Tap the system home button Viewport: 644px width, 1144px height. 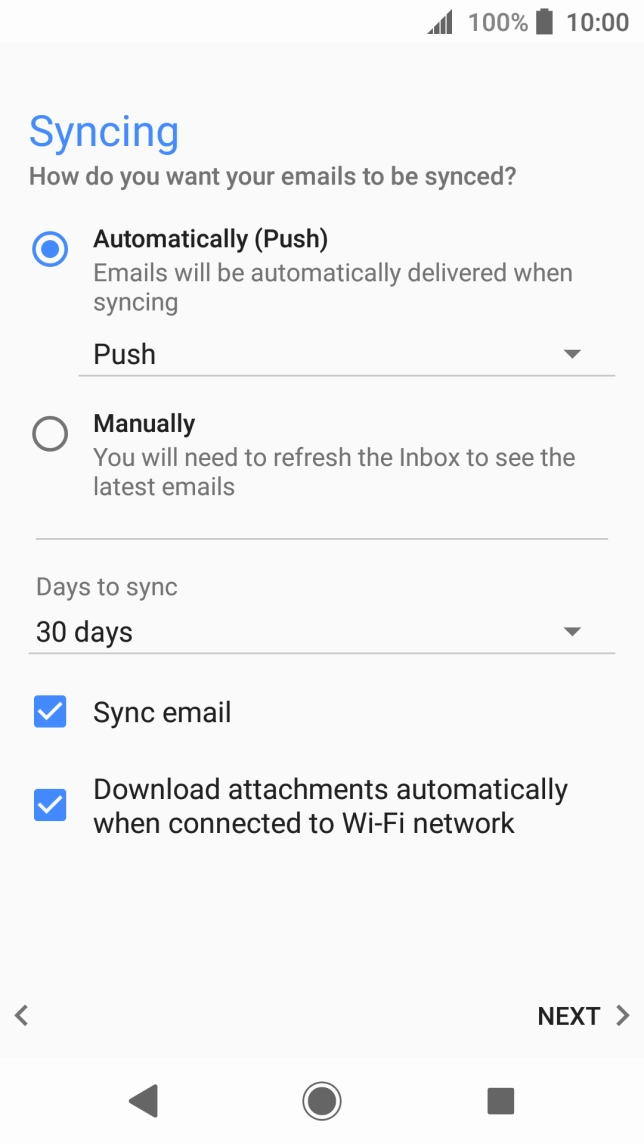322,1100
